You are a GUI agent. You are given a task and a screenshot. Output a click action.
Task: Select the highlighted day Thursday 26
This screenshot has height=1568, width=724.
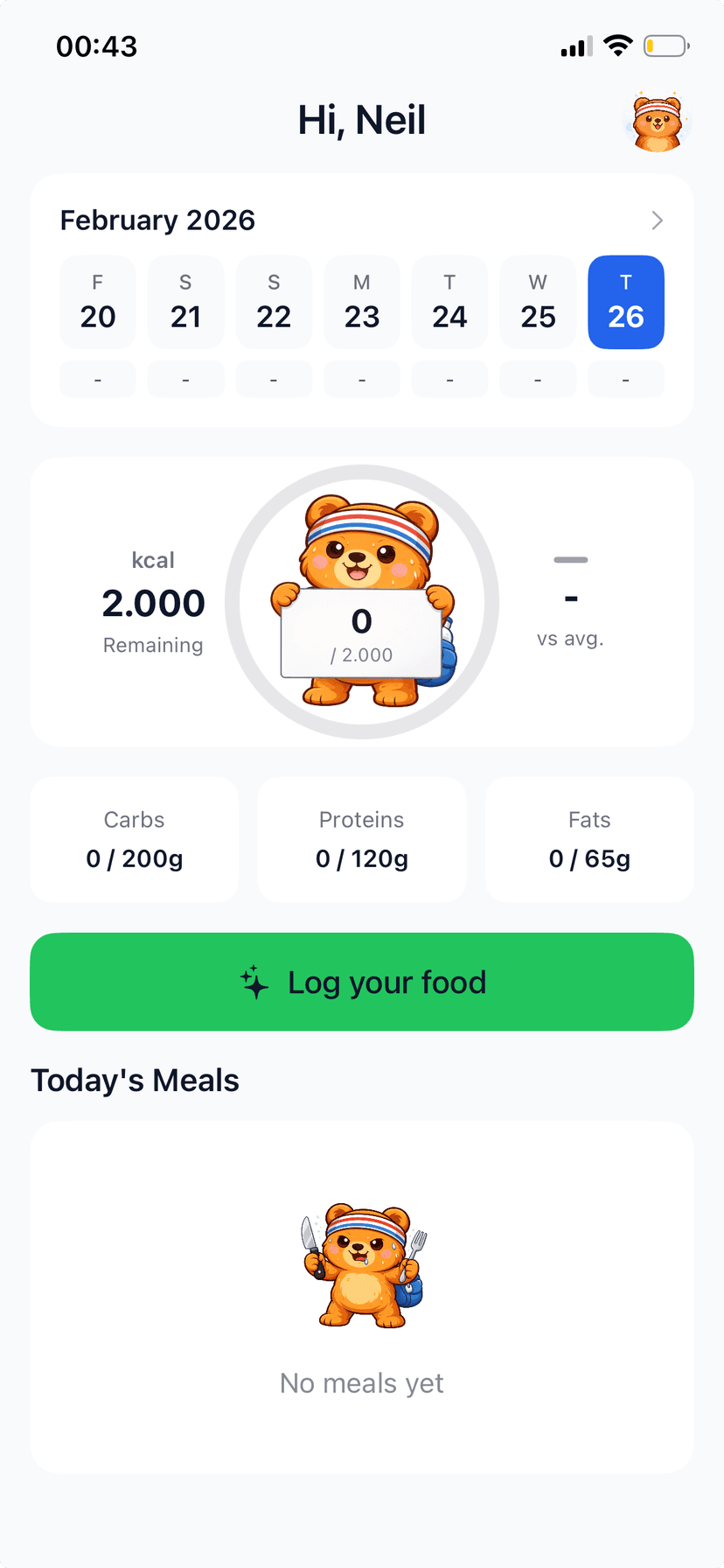click(x=625, y=302)
